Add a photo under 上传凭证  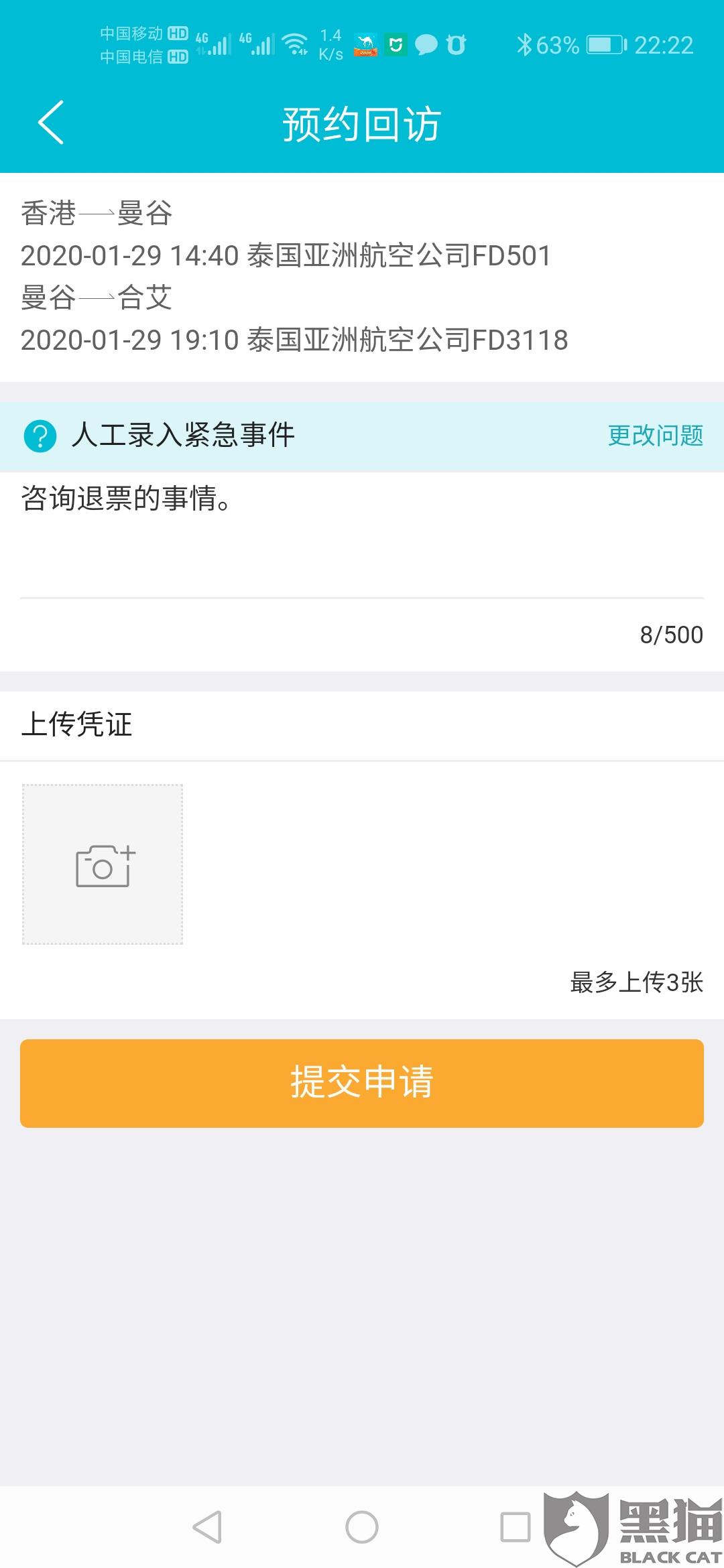[x=103, y=864]
